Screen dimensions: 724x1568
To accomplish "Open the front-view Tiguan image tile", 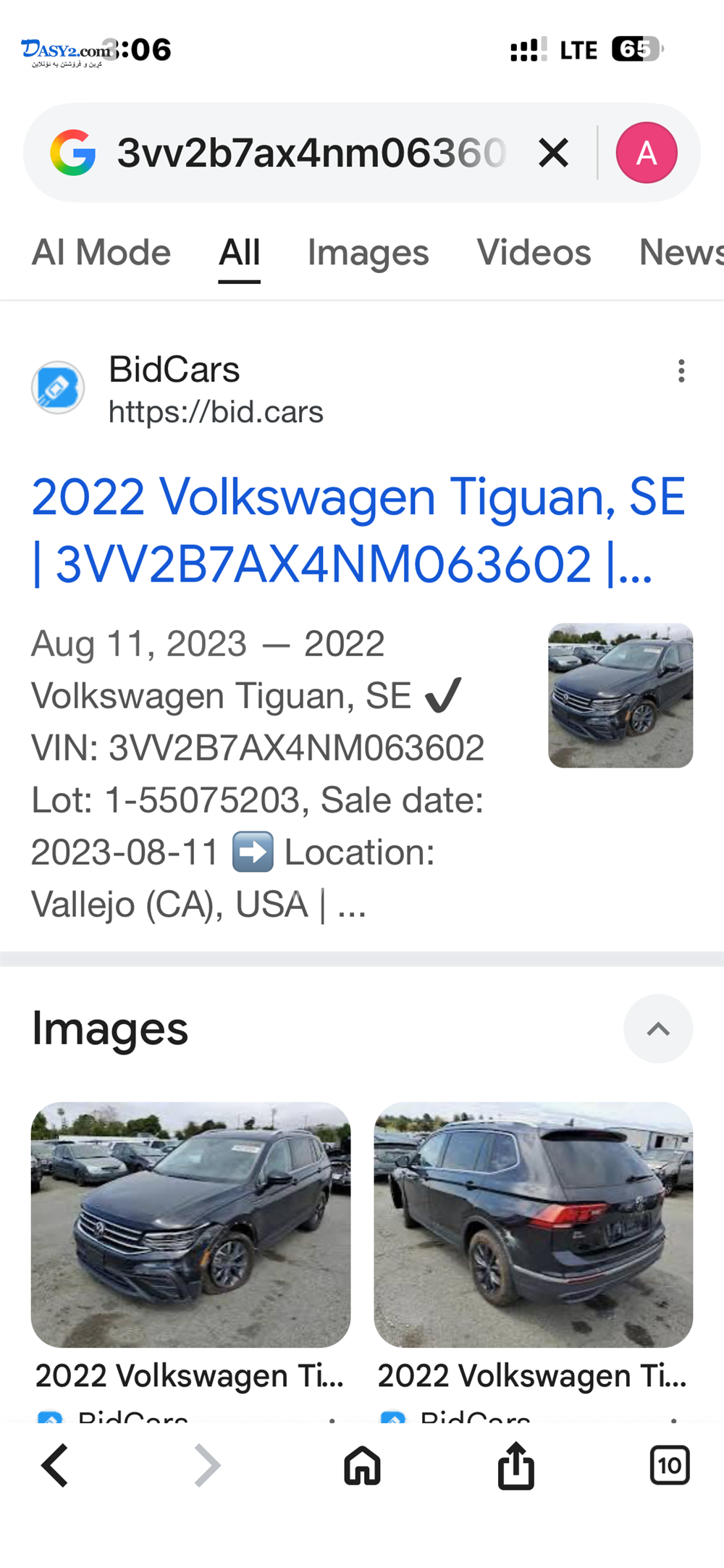I will (x=190, y=1225).
